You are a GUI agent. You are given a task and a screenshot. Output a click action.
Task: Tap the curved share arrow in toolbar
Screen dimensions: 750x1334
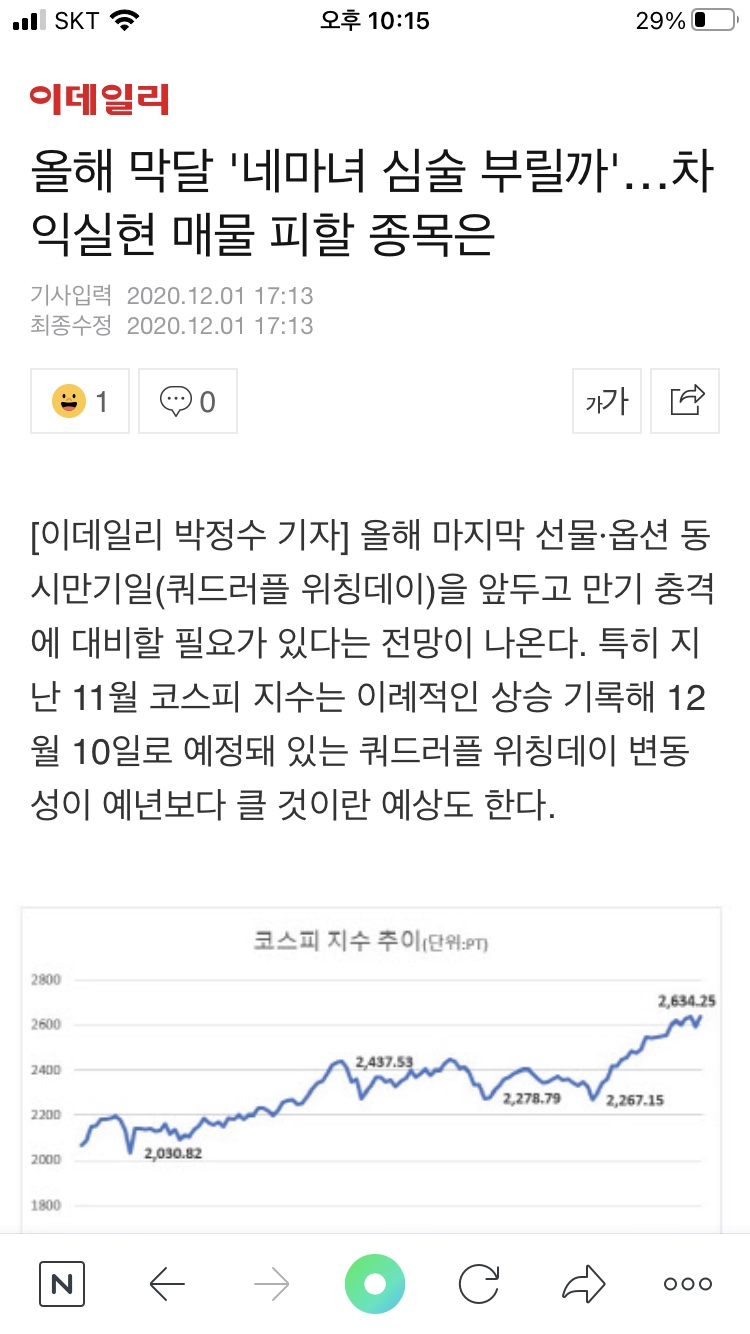click(x=583, y=1284)
